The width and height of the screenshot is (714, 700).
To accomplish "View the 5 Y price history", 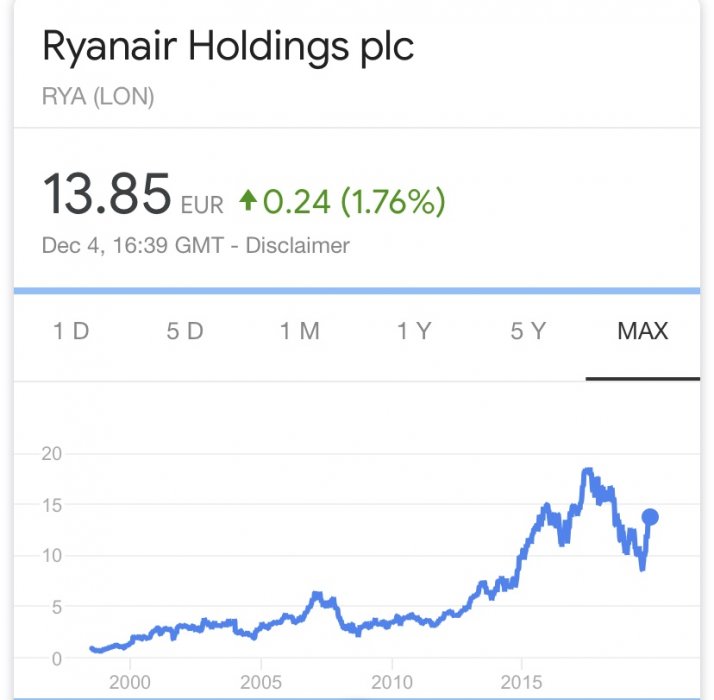I will pyautogui.click(x=530, y=332).
